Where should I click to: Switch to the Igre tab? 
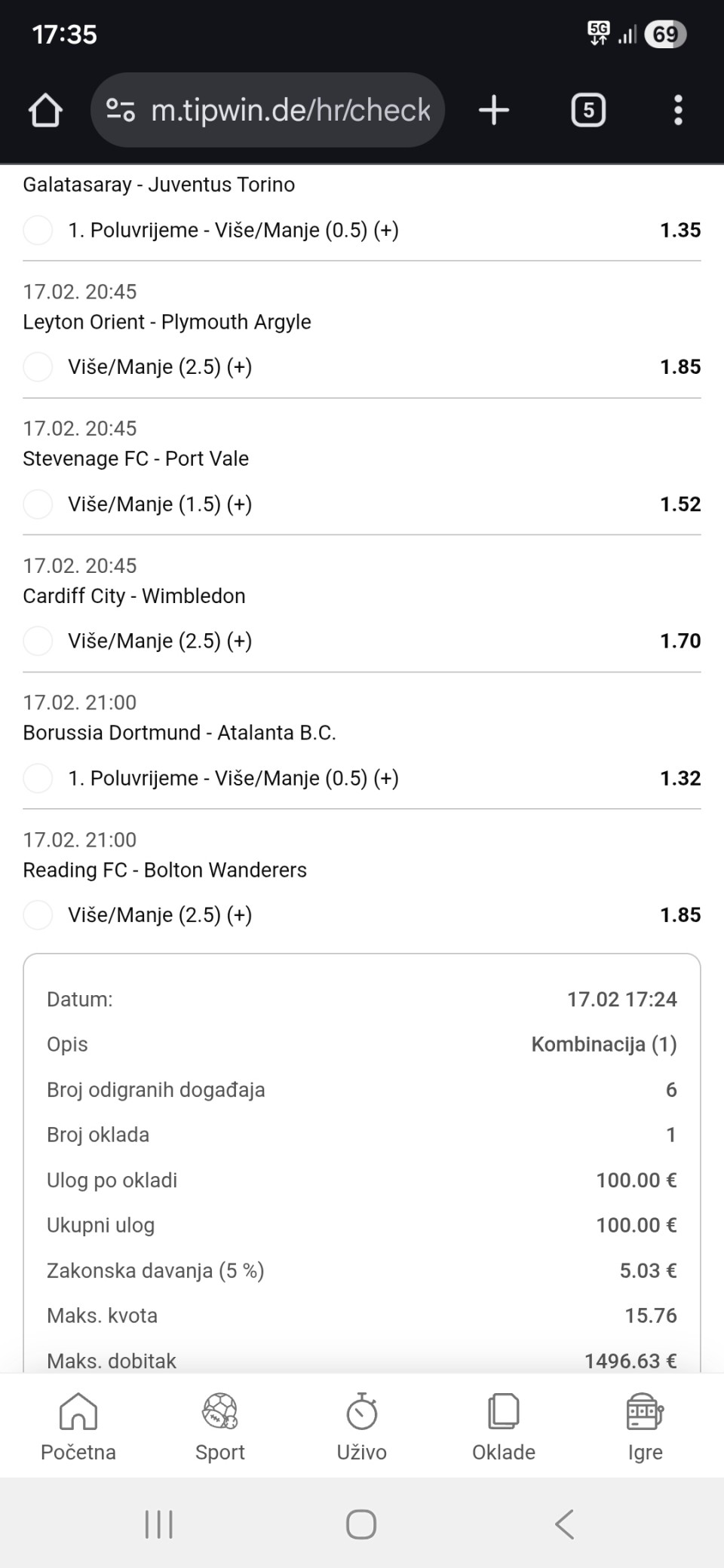[x=645, y=1426]
